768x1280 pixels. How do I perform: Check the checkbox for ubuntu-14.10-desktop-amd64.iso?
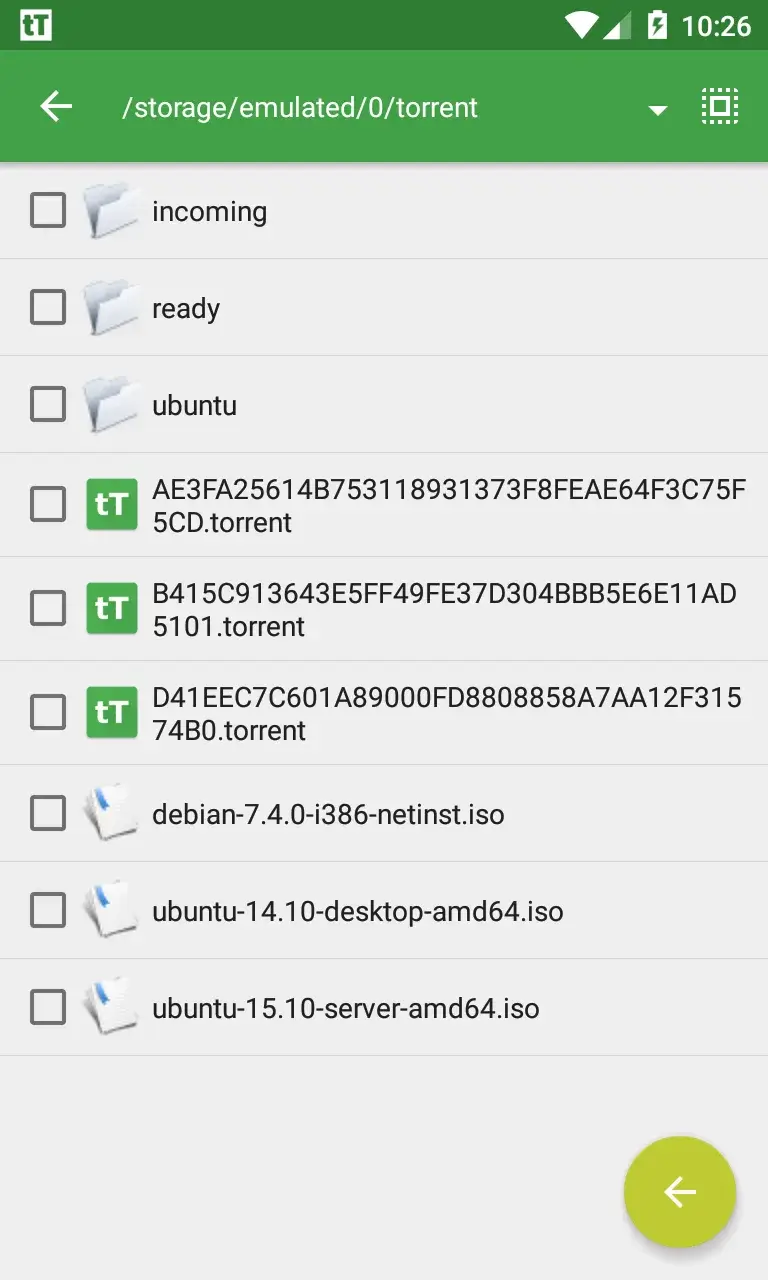(47, 910)
